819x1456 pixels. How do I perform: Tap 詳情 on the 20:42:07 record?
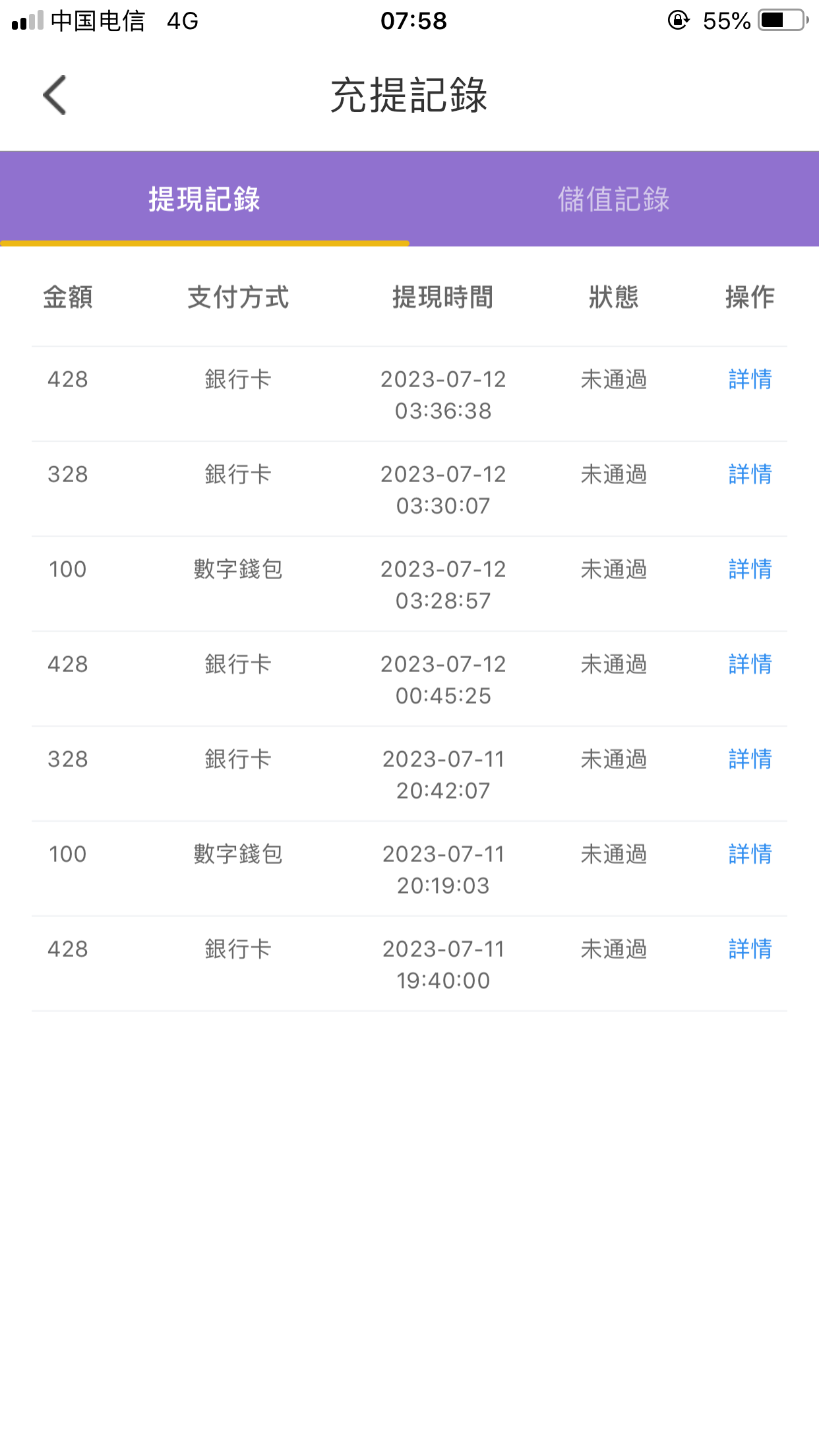[x=750, y=760]
